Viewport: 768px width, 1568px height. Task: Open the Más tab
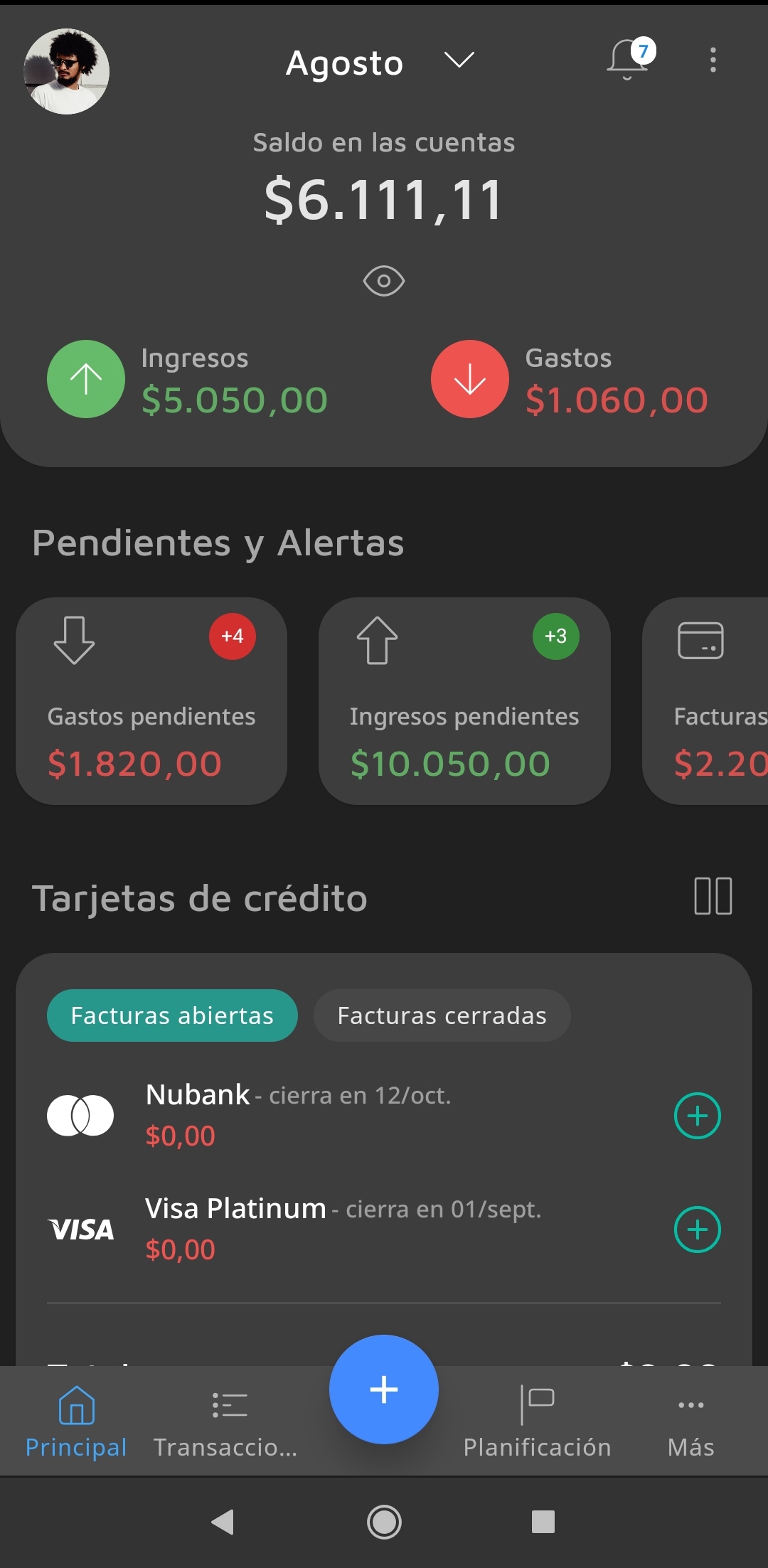pos(690,1421)
